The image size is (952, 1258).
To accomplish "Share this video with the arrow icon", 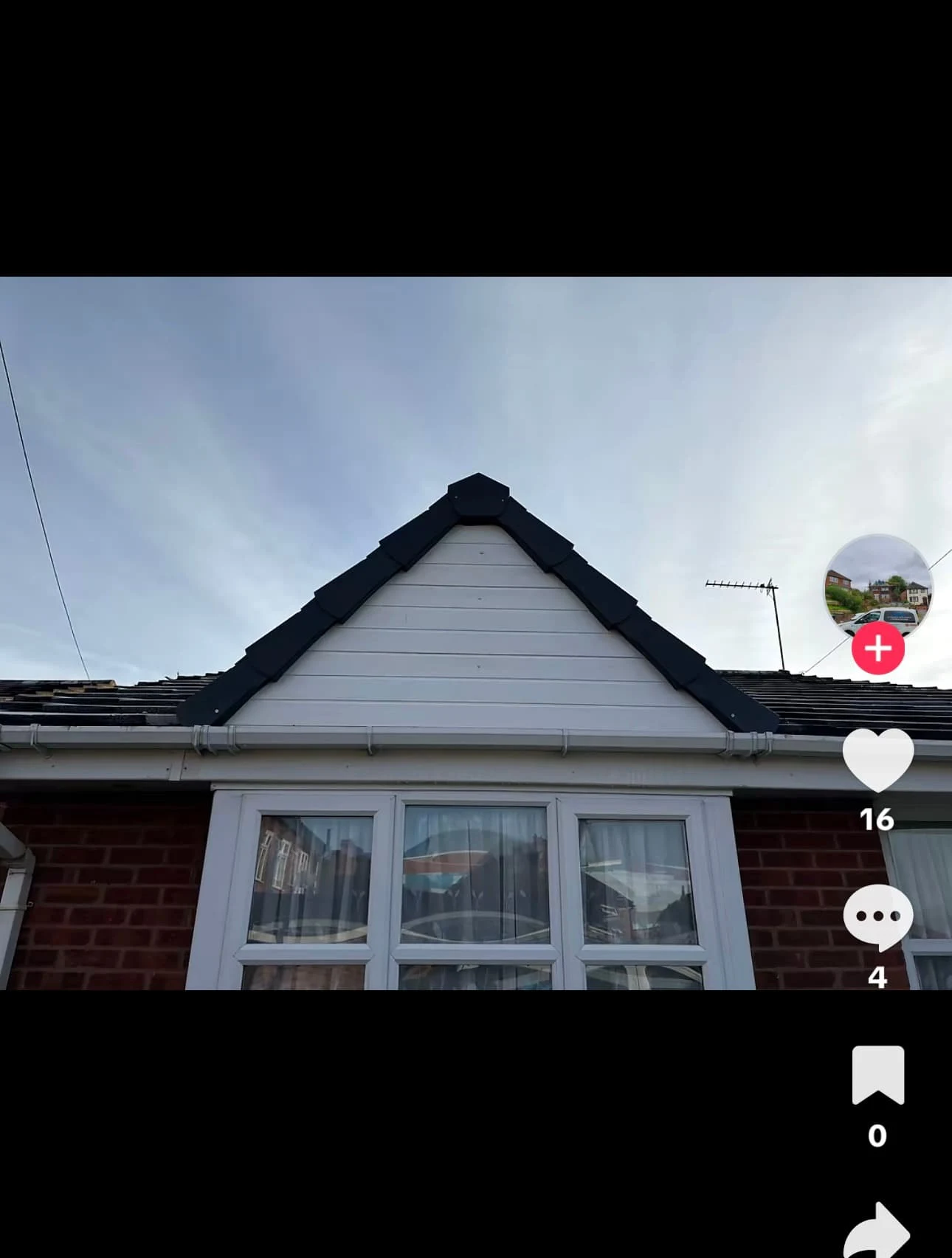I will coord(877,1232).
